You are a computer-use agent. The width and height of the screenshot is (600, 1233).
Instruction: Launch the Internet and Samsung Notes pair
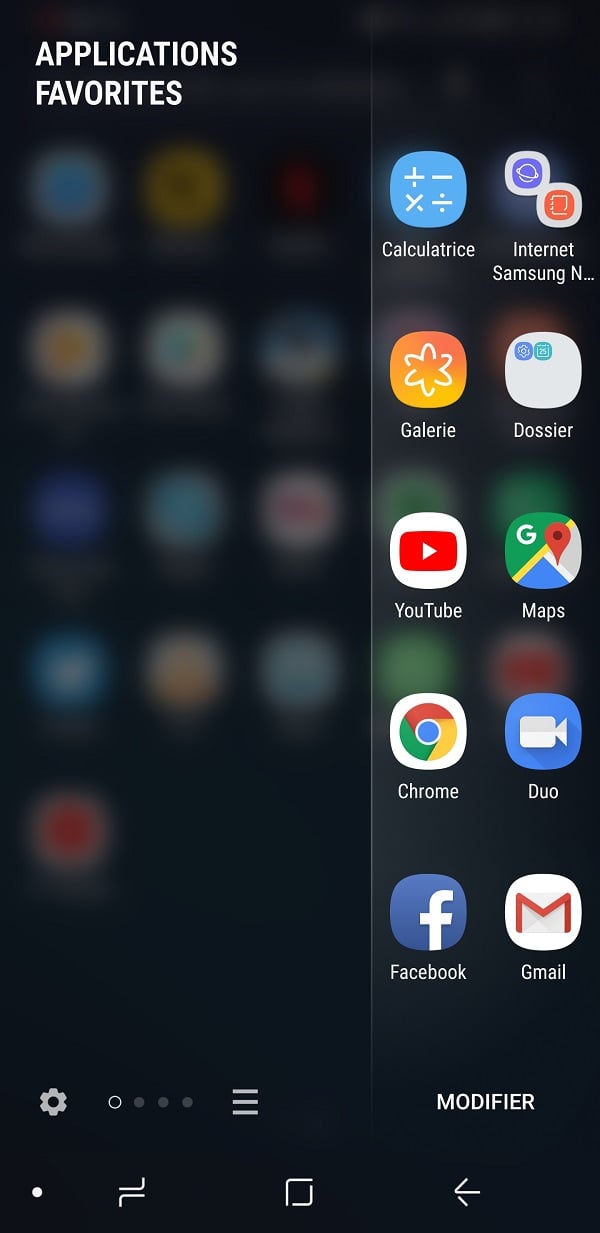543,190
